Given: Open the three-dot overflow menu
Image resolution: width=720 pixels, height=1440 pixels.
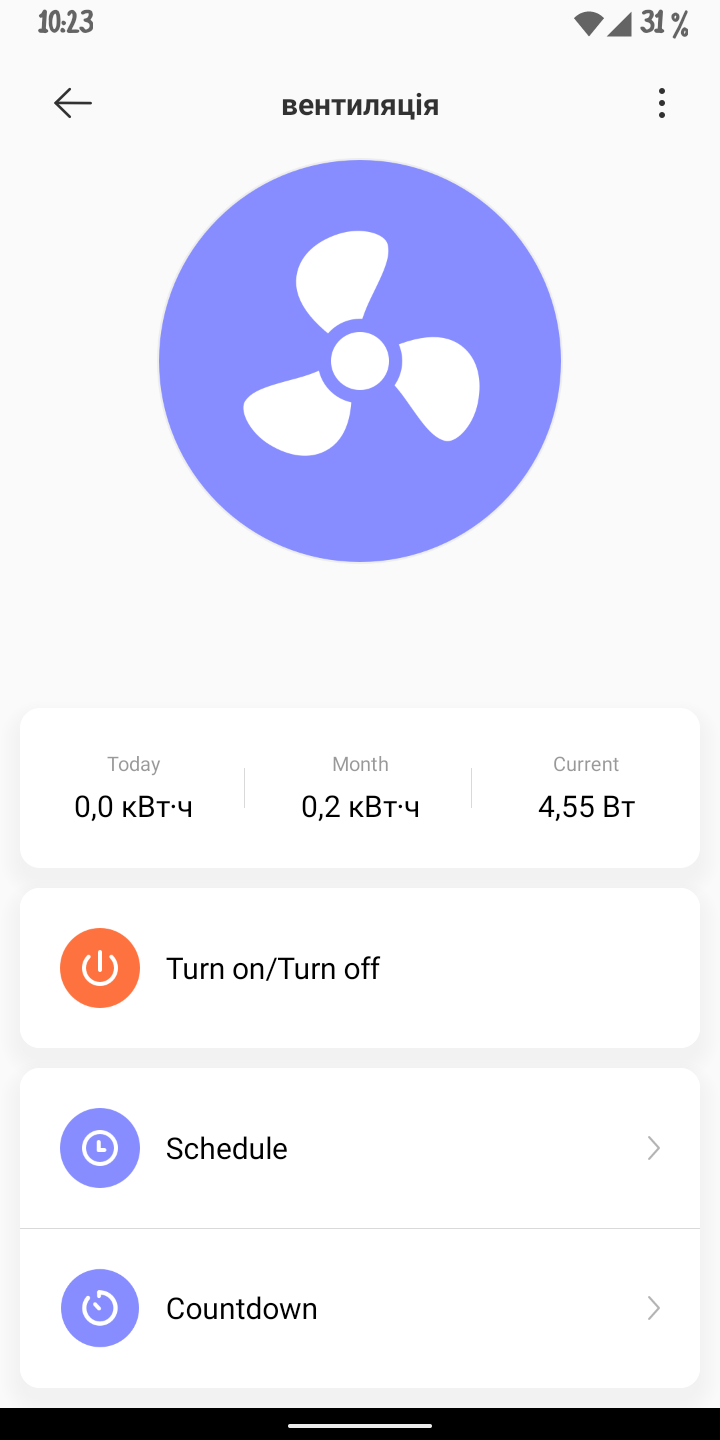Looking at the screenshot, I should point(661,103).
